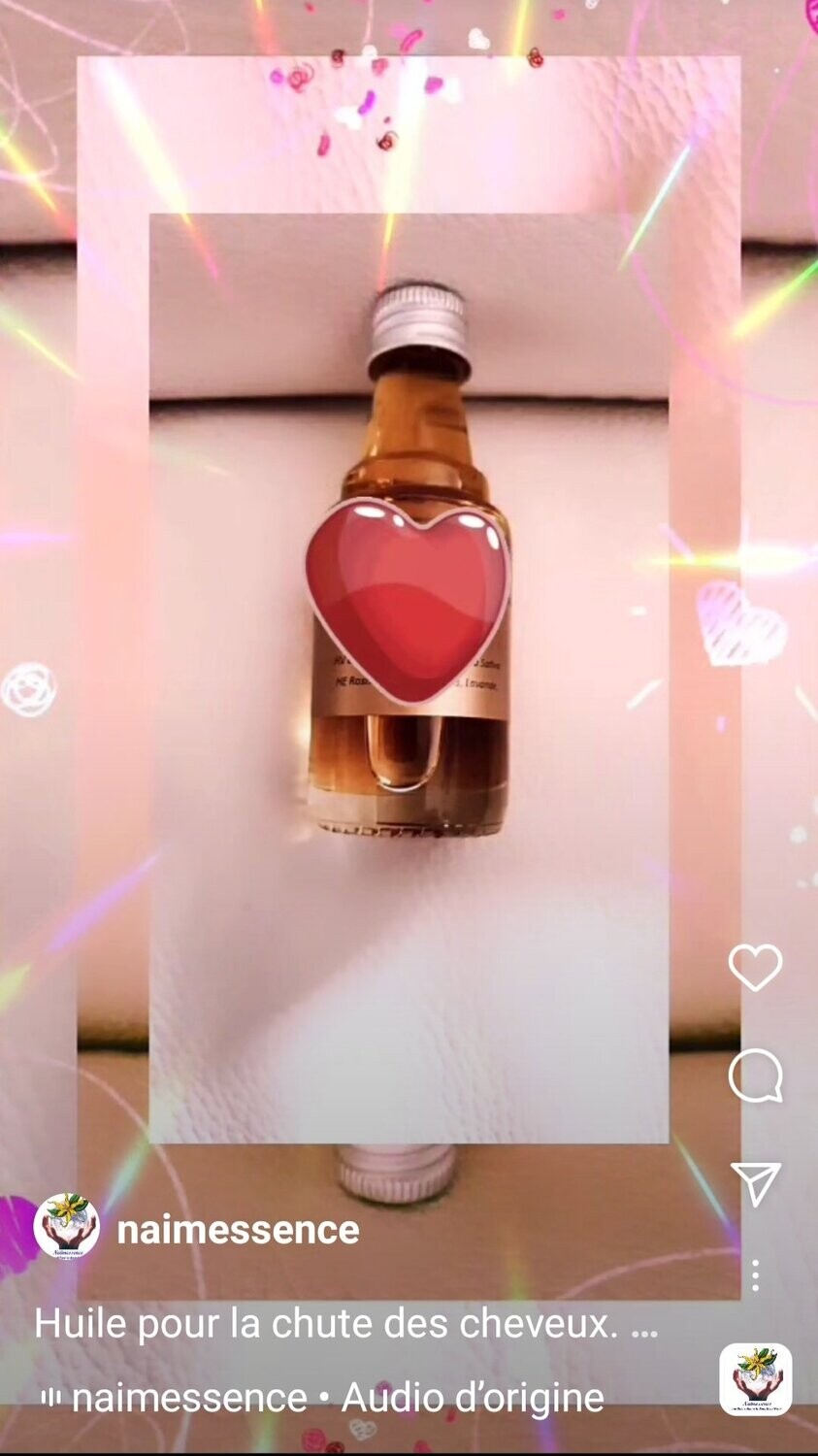Share the reel via paper plane icon
The height and width of the screenshot is (1456, 818).
tap(755, 1183)
